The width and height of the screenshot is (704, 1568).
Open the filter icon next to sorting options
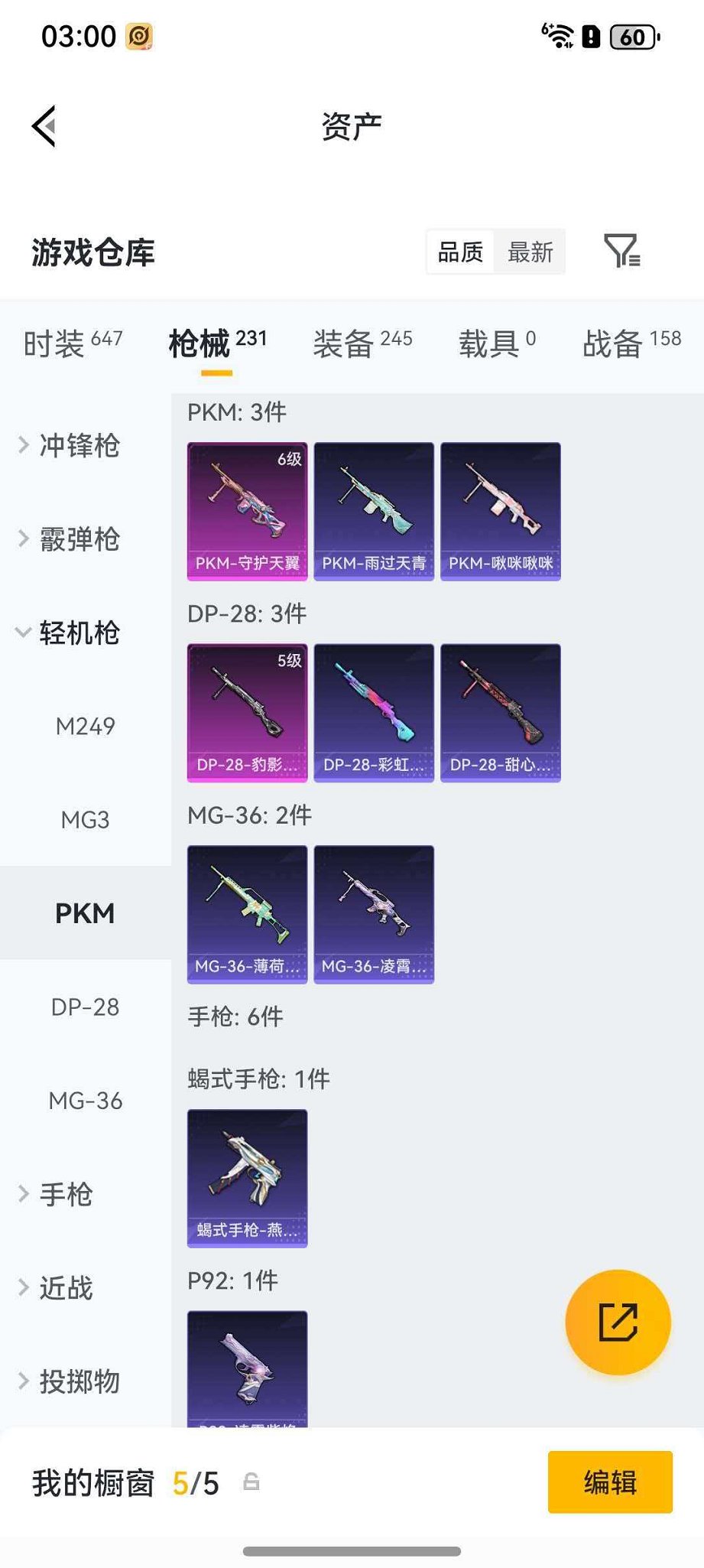623,252
